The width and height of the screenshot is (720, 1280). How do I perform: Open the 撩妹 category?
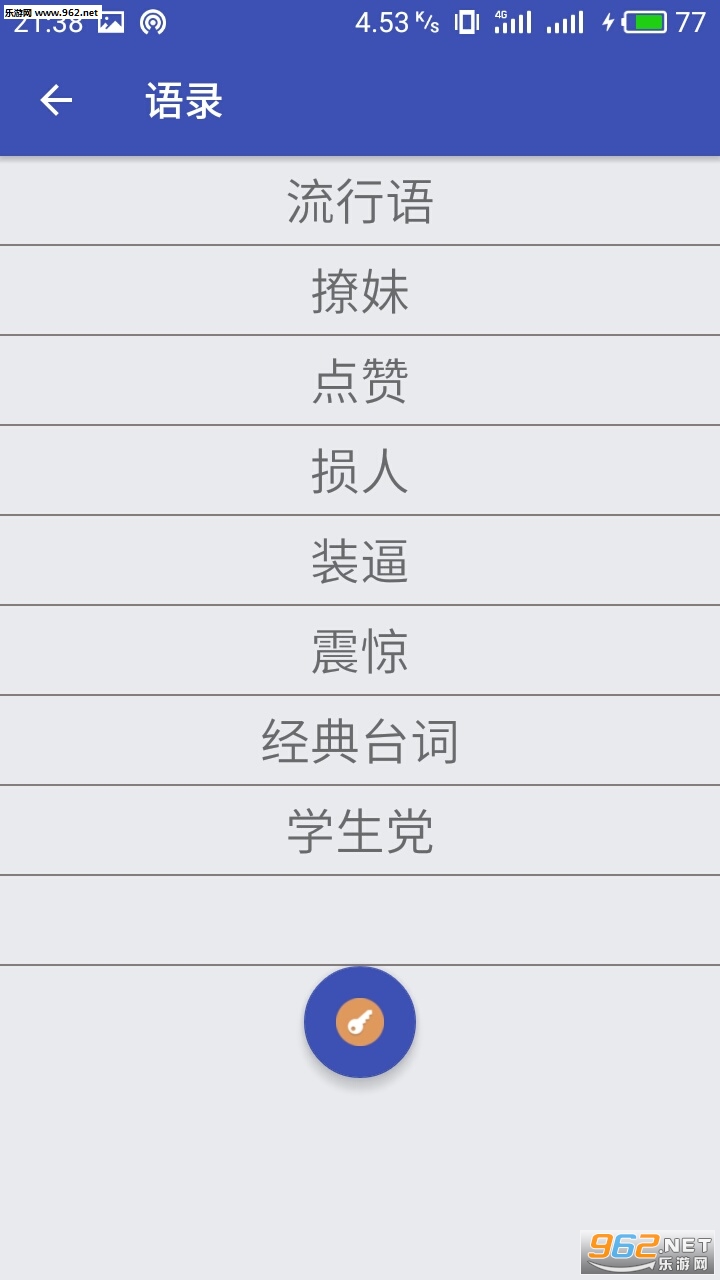(360, 291)
